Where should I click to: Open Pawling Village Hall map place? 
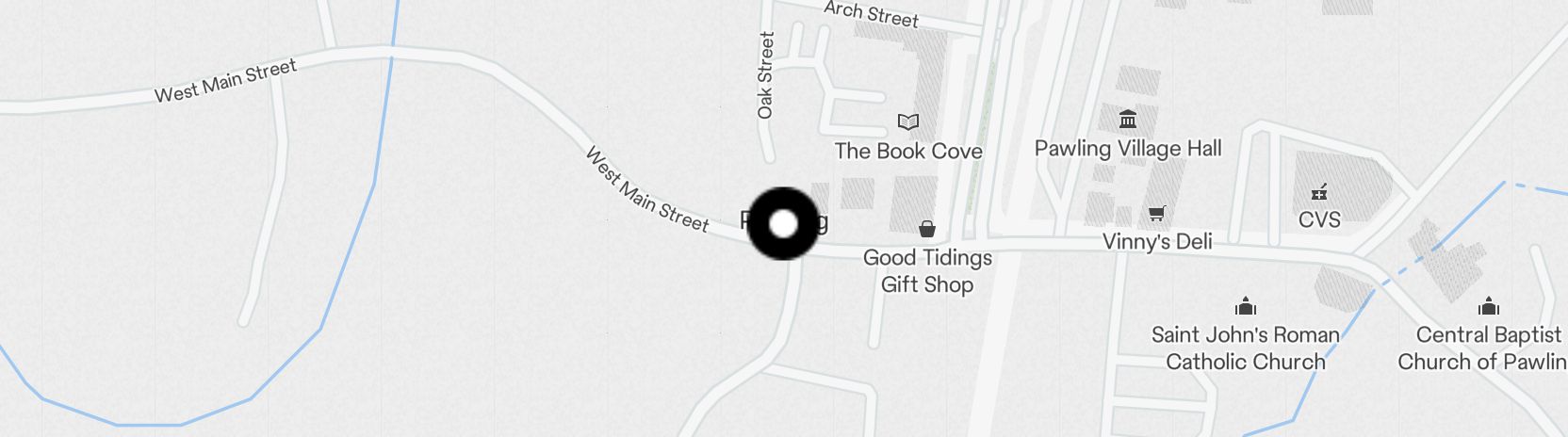(1127, 120)
